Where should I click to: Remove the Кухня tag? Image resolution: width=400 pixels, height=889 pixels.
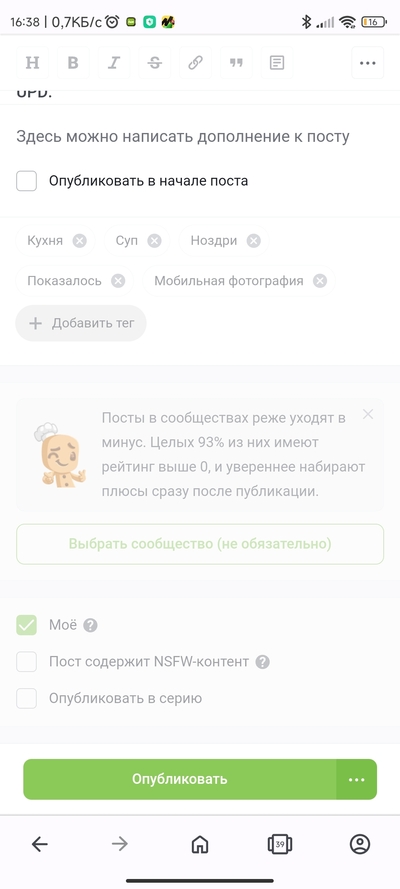pyautogui.click(x=80, y=241)
